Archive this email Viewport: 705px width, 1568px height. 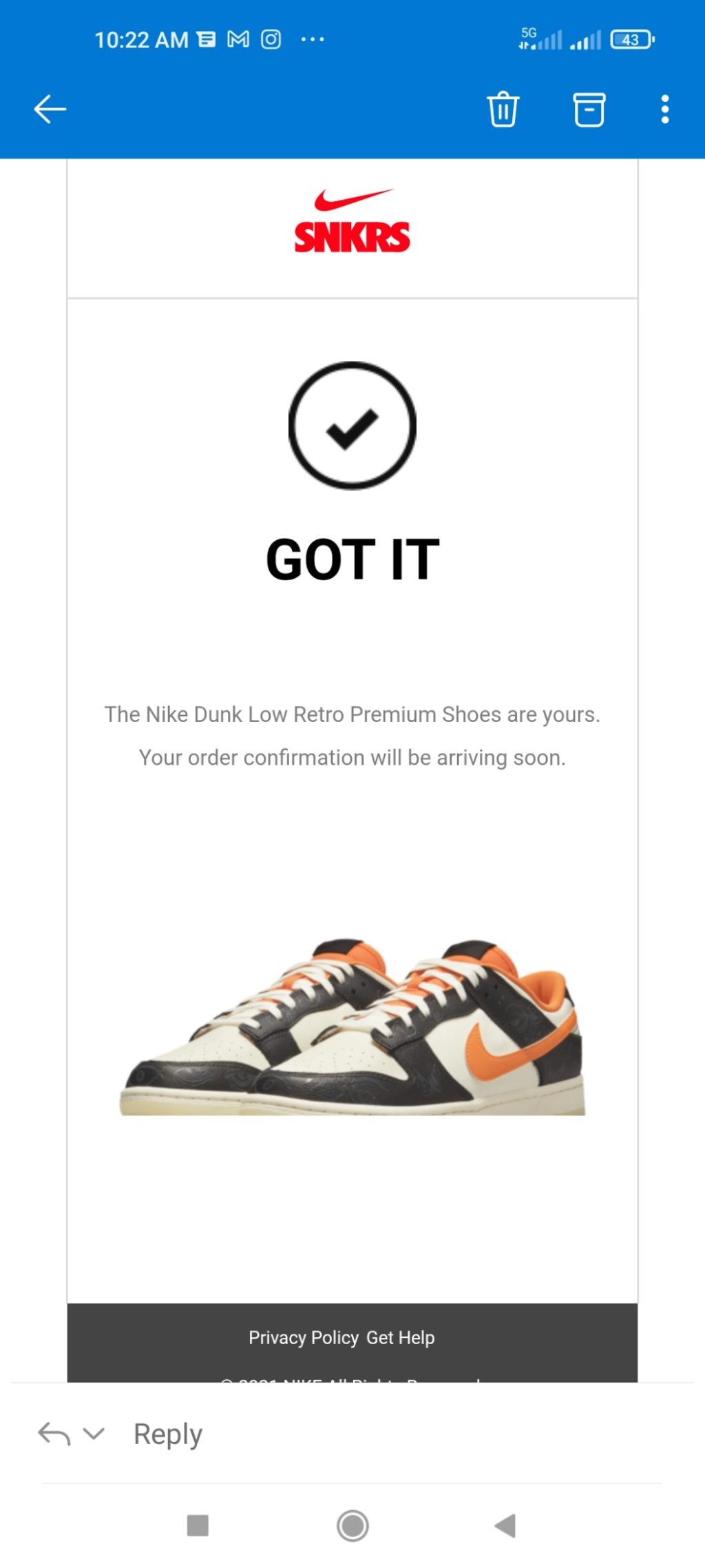(589, 110)
